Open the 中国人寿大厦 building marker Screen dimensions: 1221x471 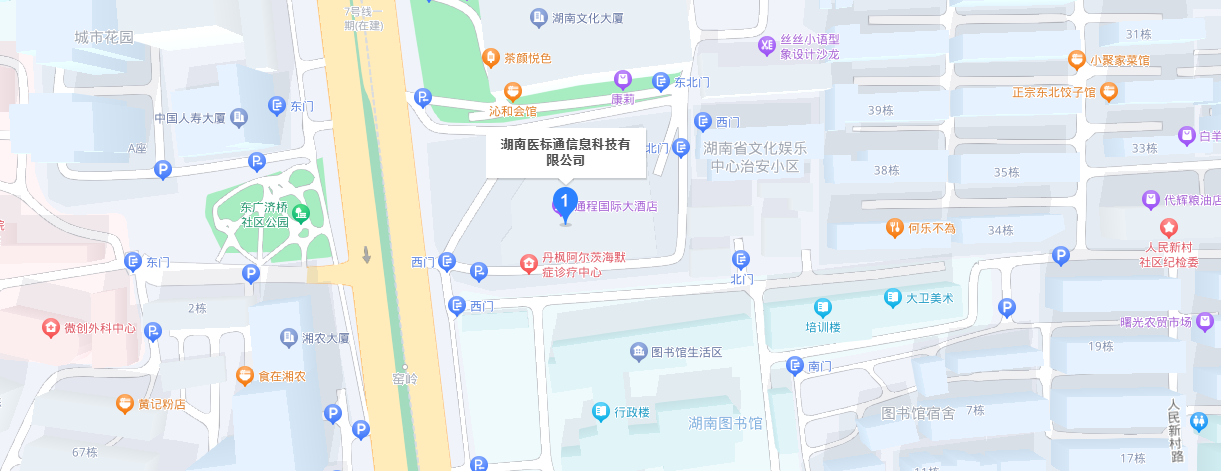pyautogui.click(x=239, y=118)
